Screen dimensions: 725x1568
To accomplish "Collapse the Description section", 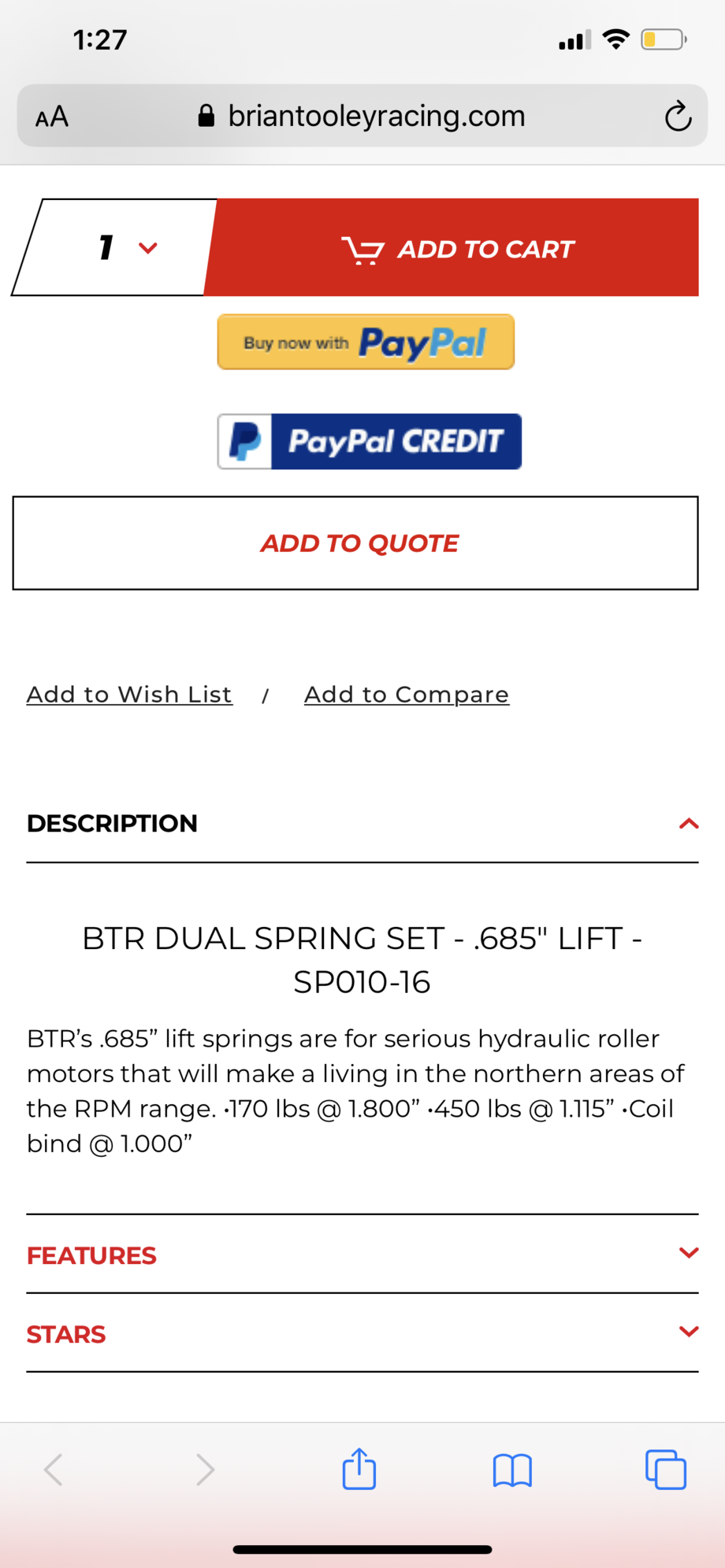I will tap(688, 824).
